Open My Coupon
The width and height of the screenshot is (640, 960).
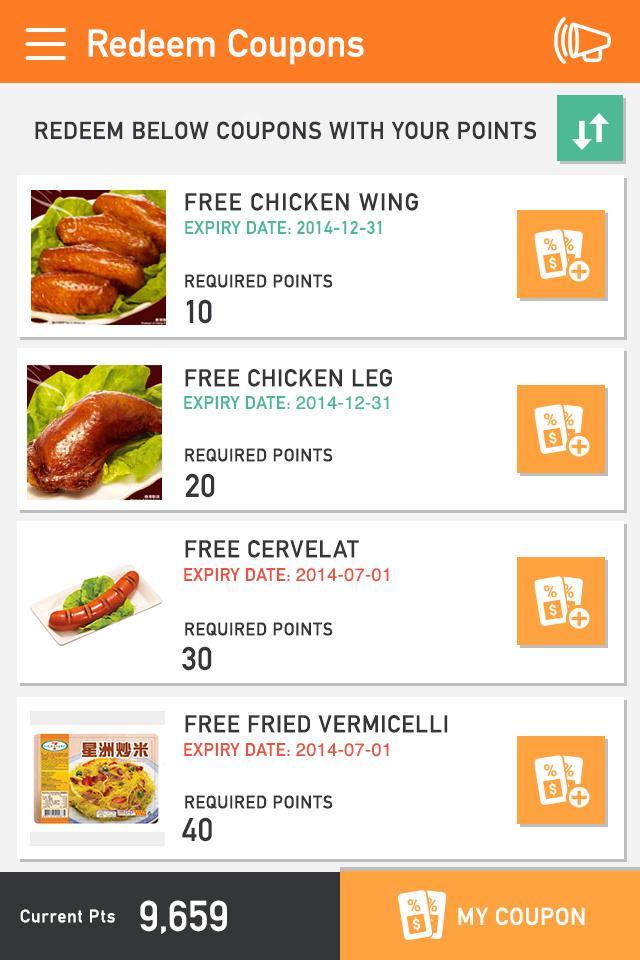point(490,916)
